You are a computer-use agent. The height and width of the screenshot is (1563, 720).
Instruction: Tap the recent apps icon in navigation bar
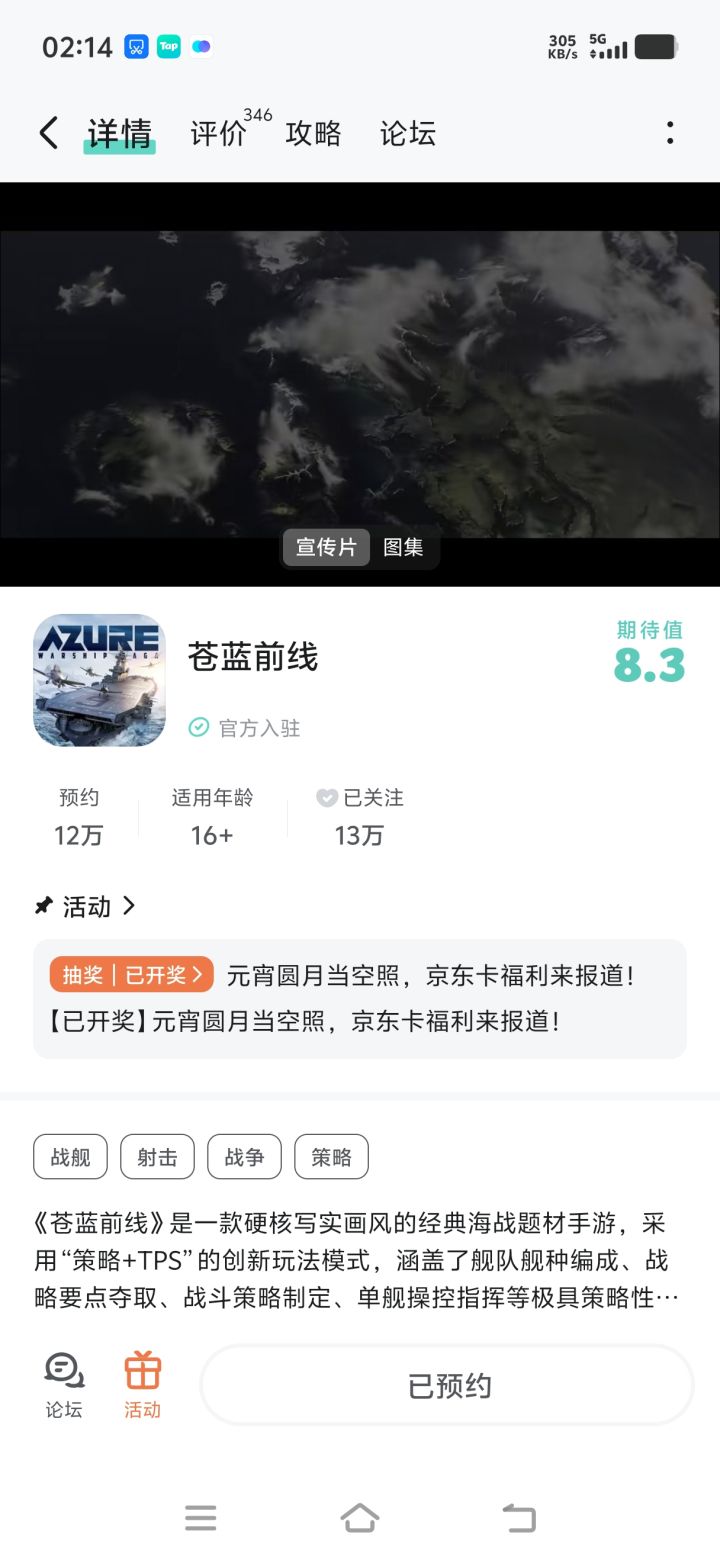(200, 1517)
